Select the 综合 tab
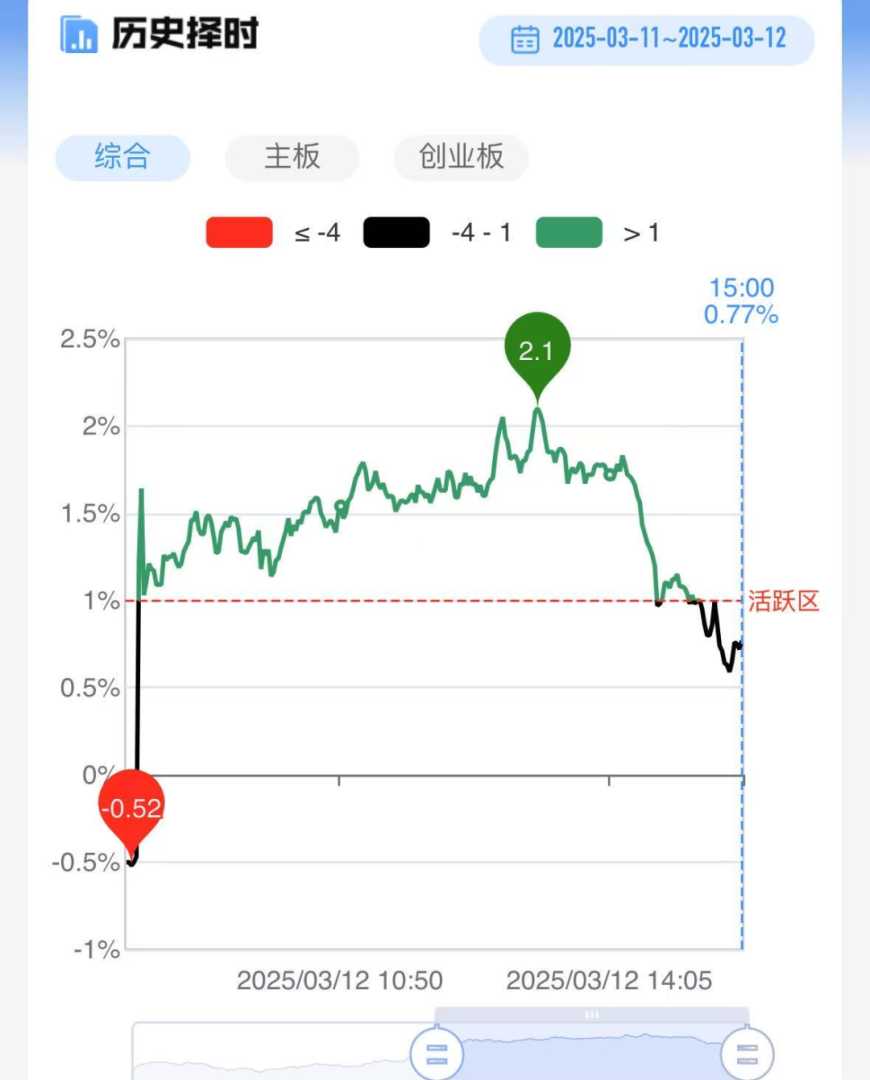This screenshot has width=870, height=1080. (x=122, y=158)
